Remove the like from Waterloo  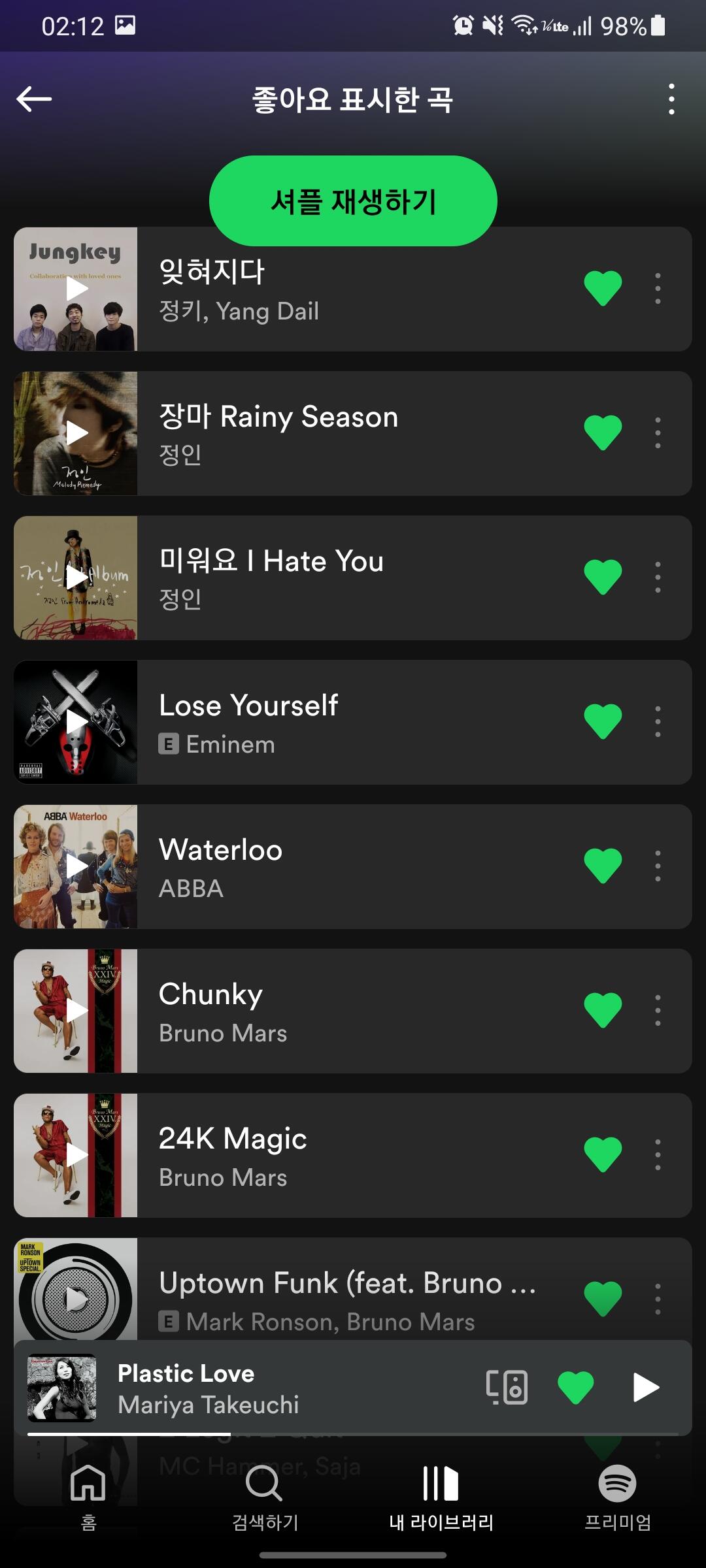click(x=602, y=866)
